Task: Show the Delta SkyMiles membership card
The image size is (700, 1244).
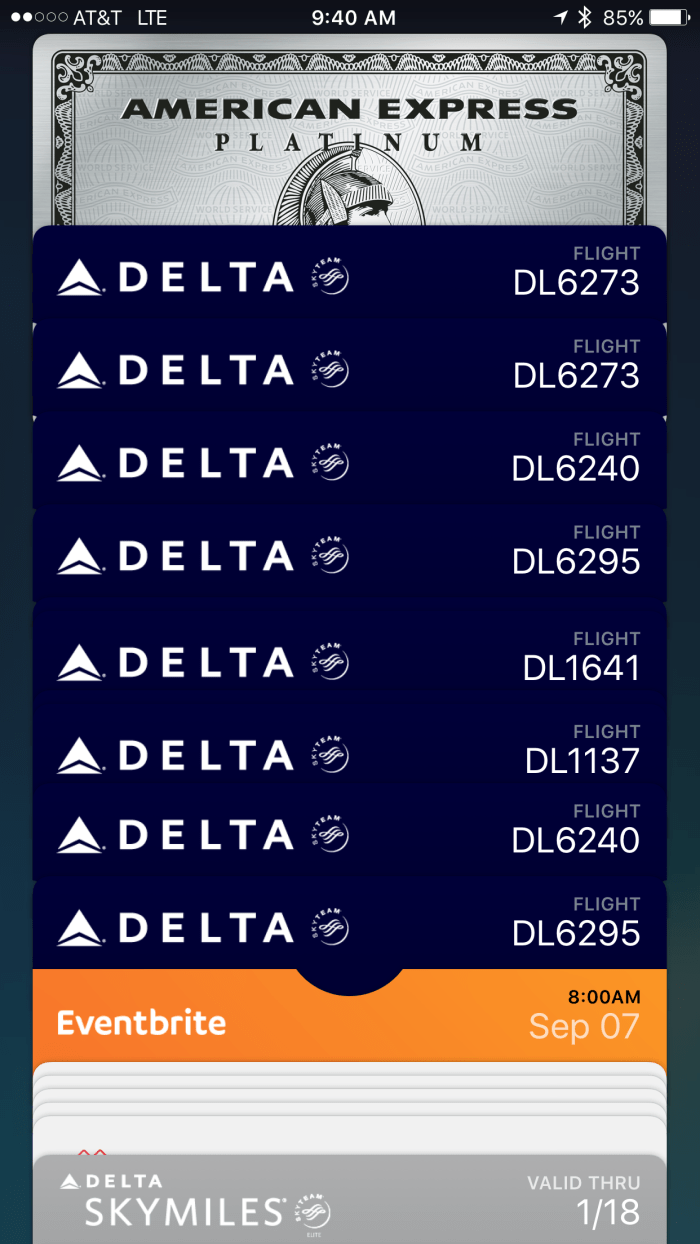Action: [x=349, y=1200]
